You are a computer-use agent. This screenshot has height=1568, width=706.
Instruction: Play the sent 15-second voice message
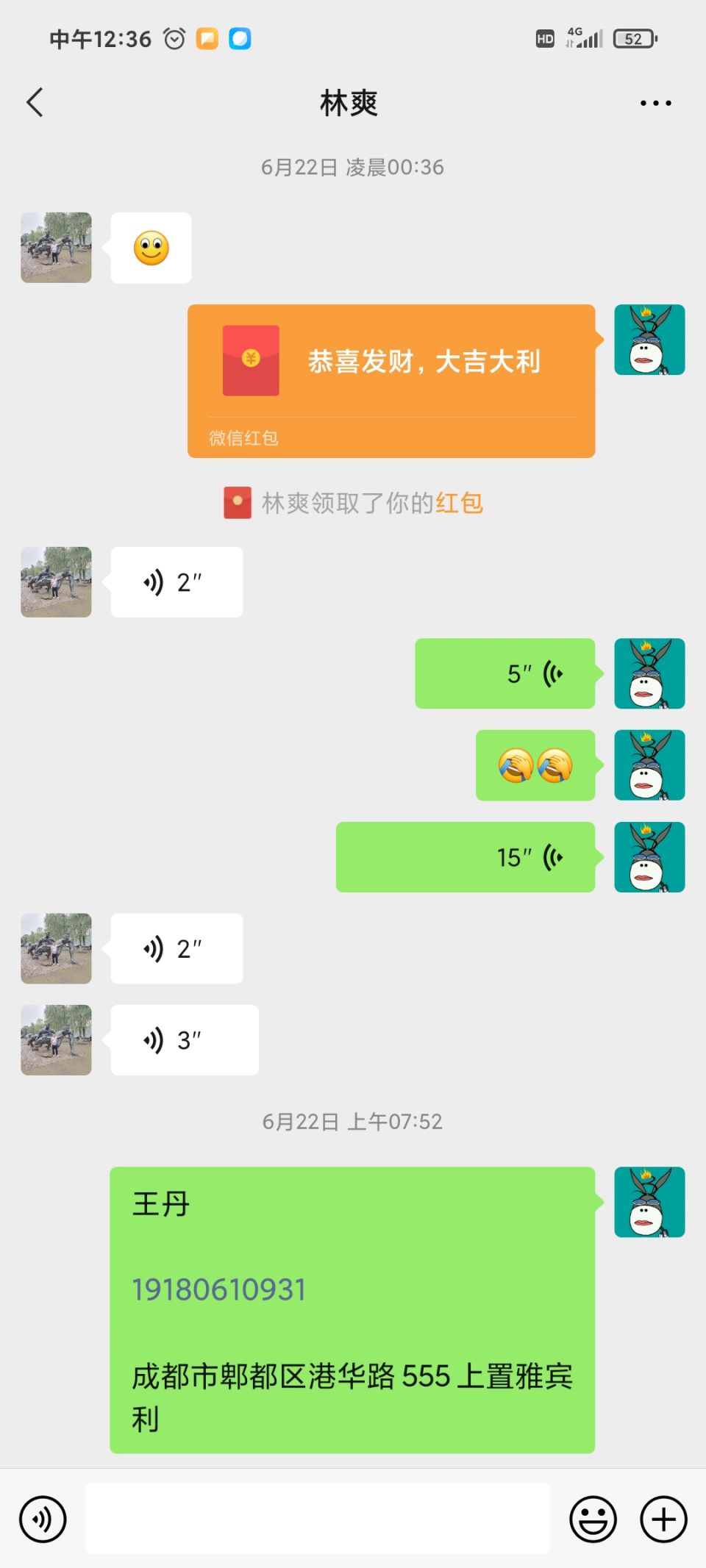click(x=465, y=857)
